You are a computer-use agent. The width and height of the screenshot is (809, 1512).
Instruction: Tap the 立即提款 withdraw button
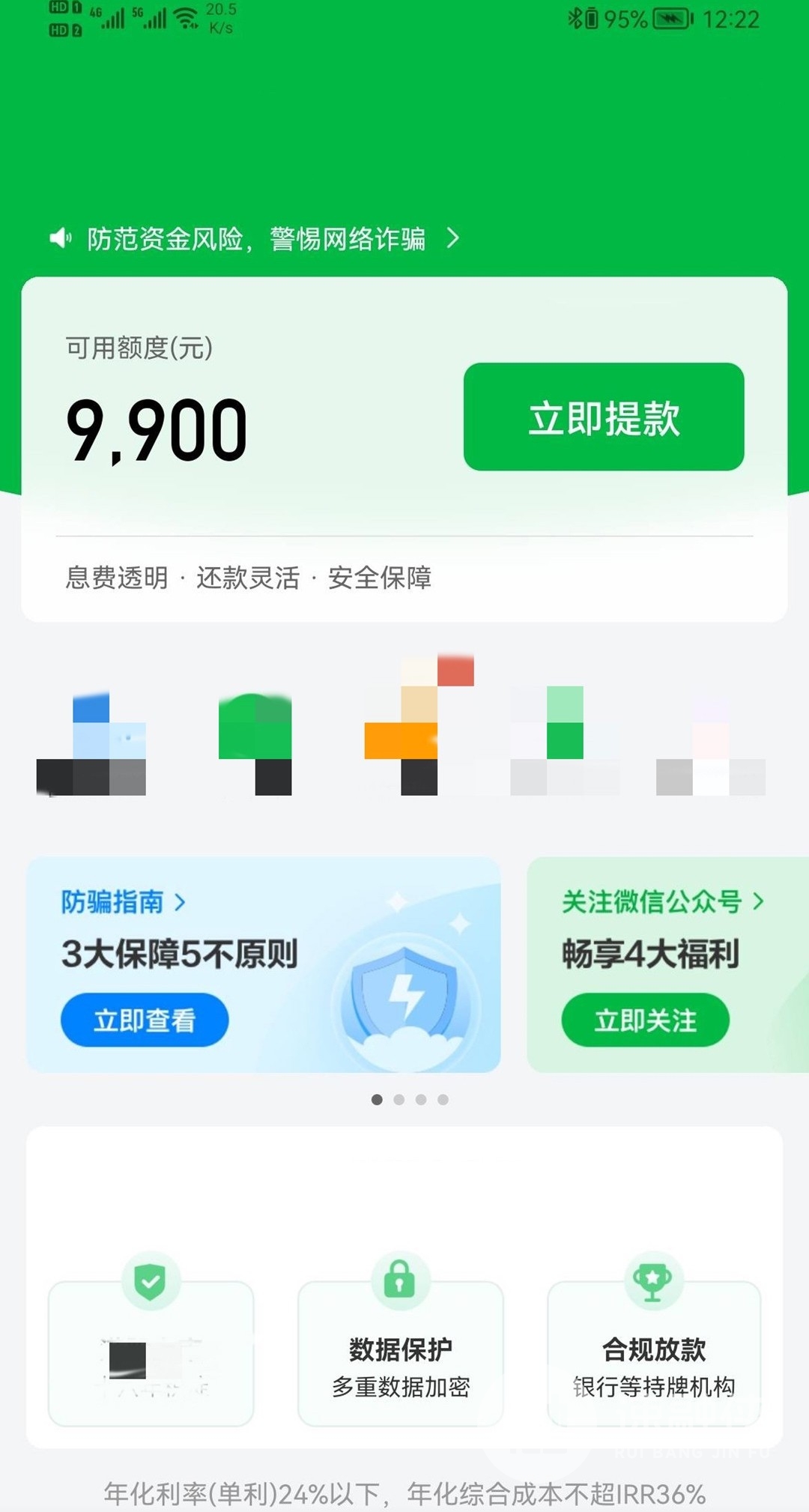click(604, 417)
